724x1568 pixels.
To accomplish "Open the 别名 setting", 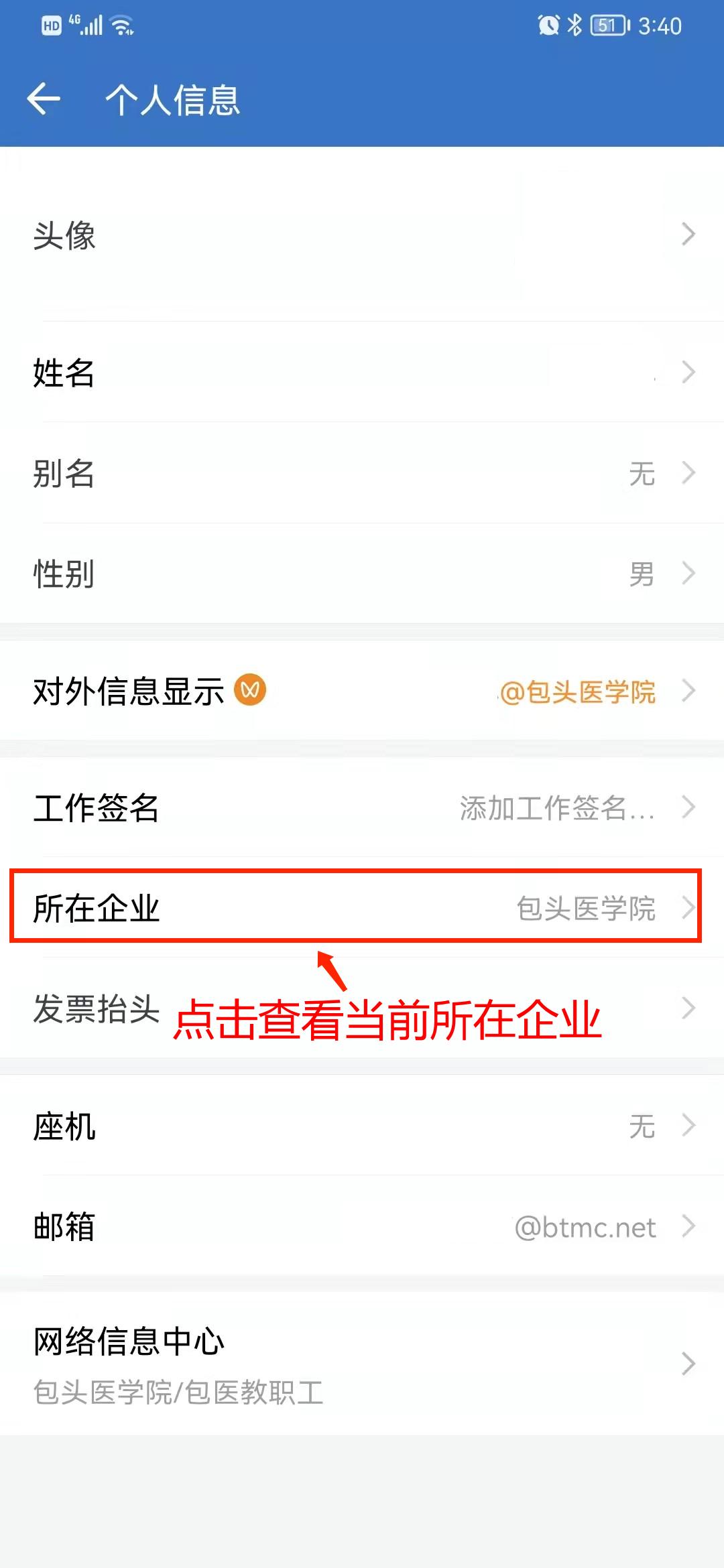I will [x=362, y=473].
